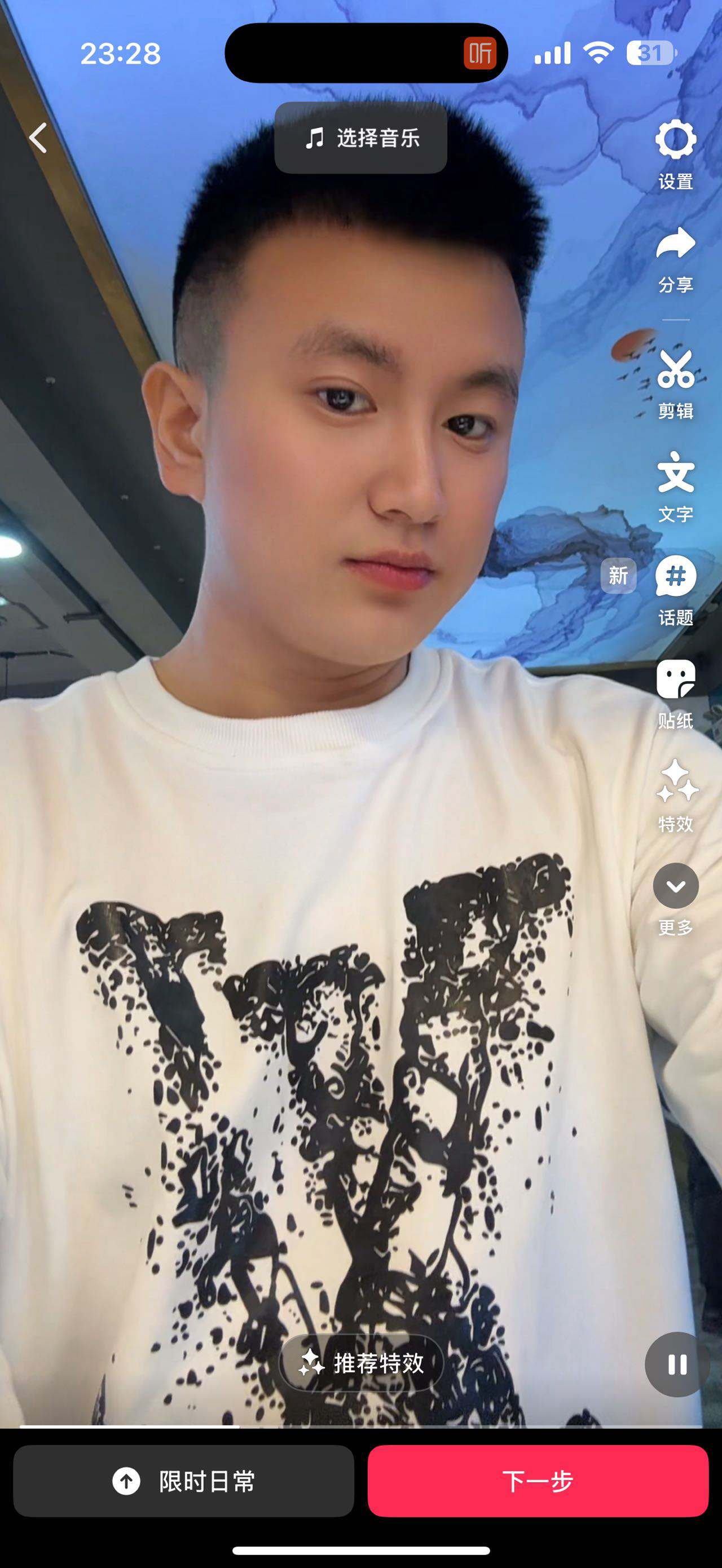Add a hashtag via 话题
This screenshot has height=1568, width=722.
(x=675, y=576)
